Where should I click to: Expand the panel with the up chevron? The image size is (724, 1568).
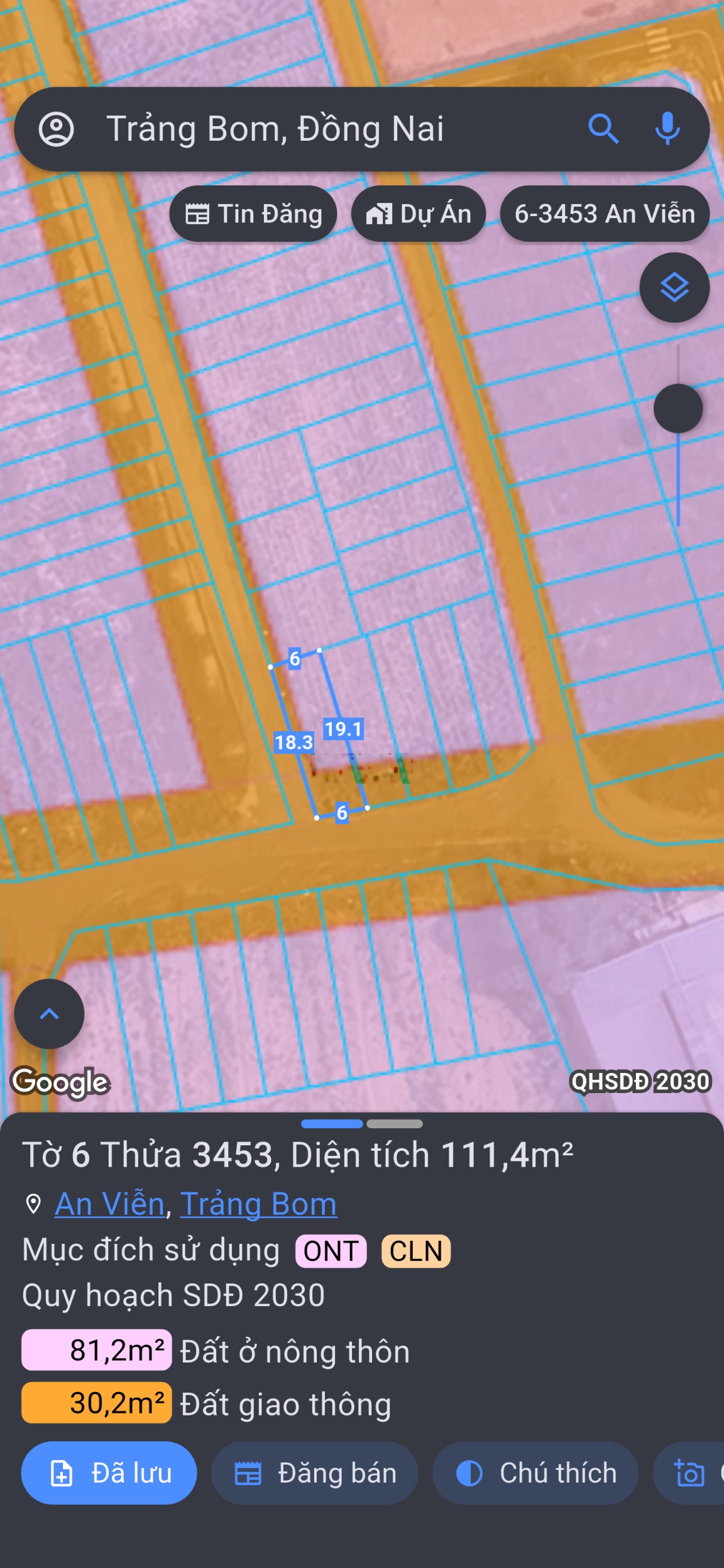click(x=49, y=1014)
